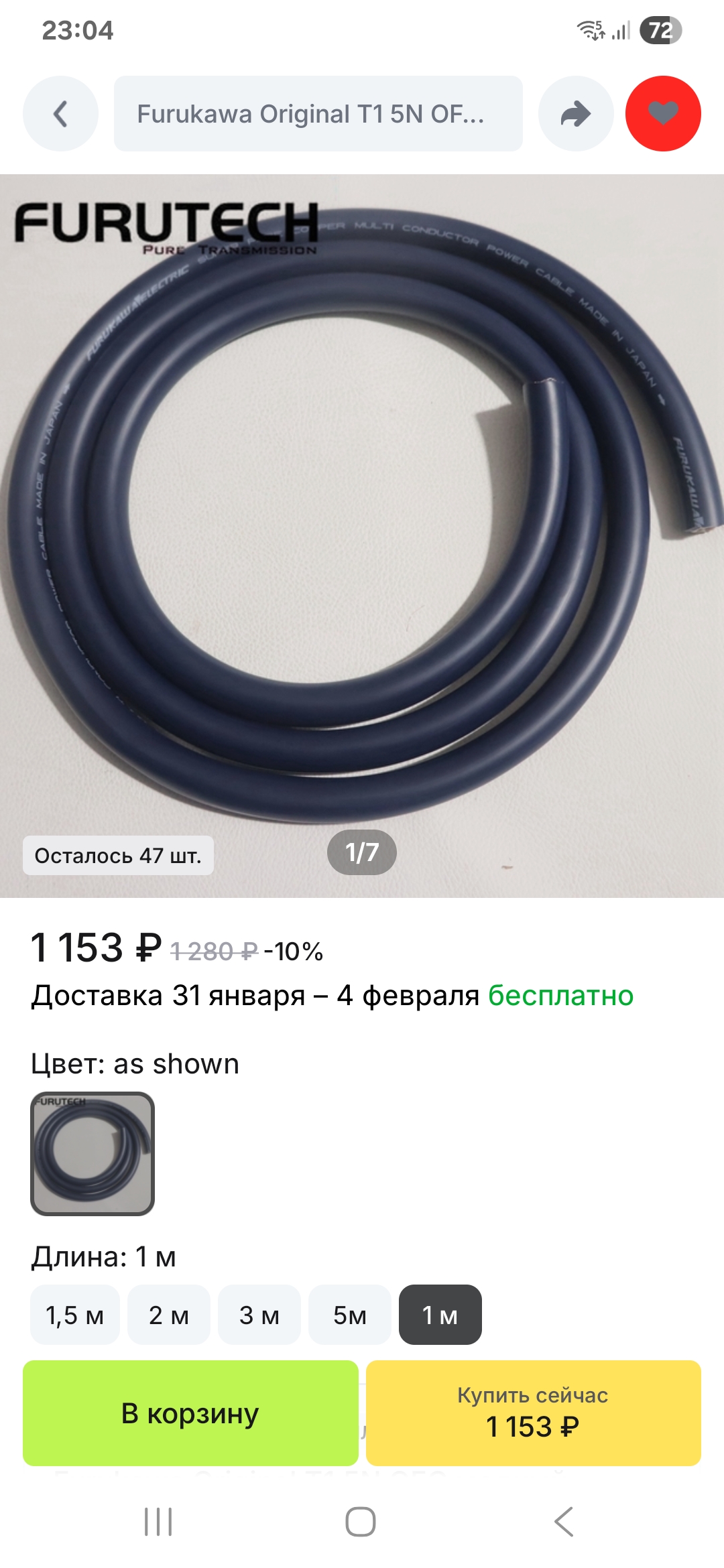724x1568 pixels.
Task: Select the 'as shown' color thumbnail
Action: coord(93,1153)
